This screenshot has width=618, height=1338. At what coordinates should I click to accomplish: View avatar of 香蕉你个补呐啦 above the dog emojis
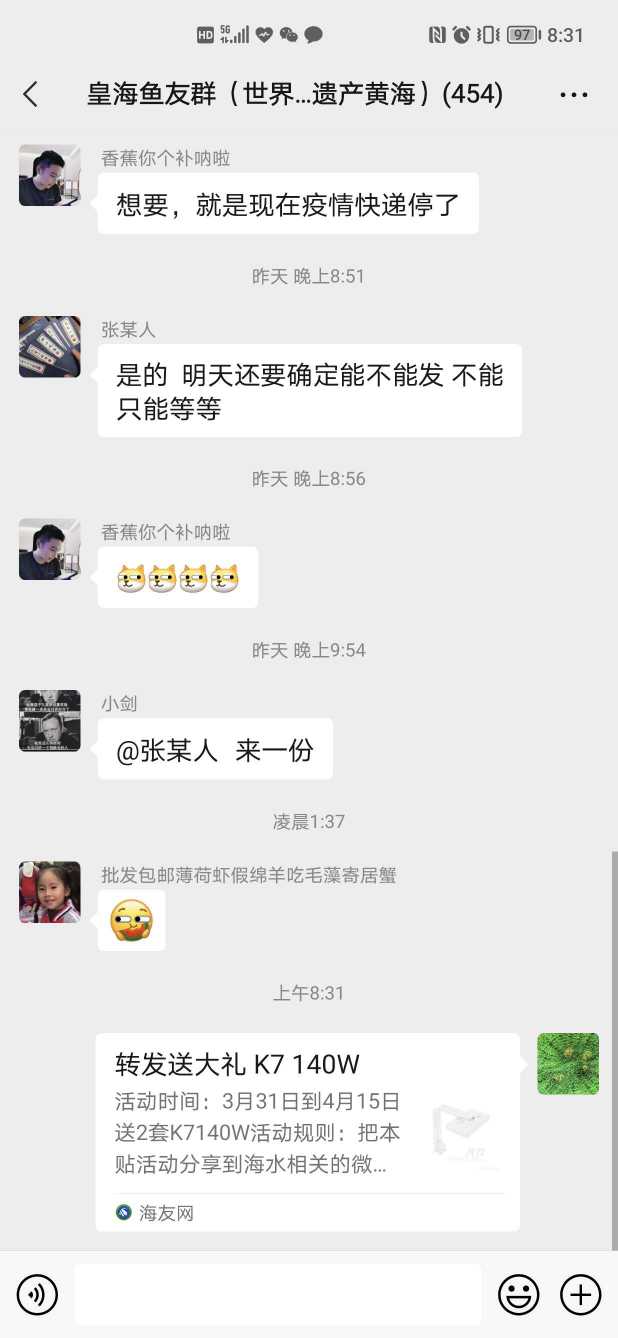pyautogui.click(x=49, y=549)
